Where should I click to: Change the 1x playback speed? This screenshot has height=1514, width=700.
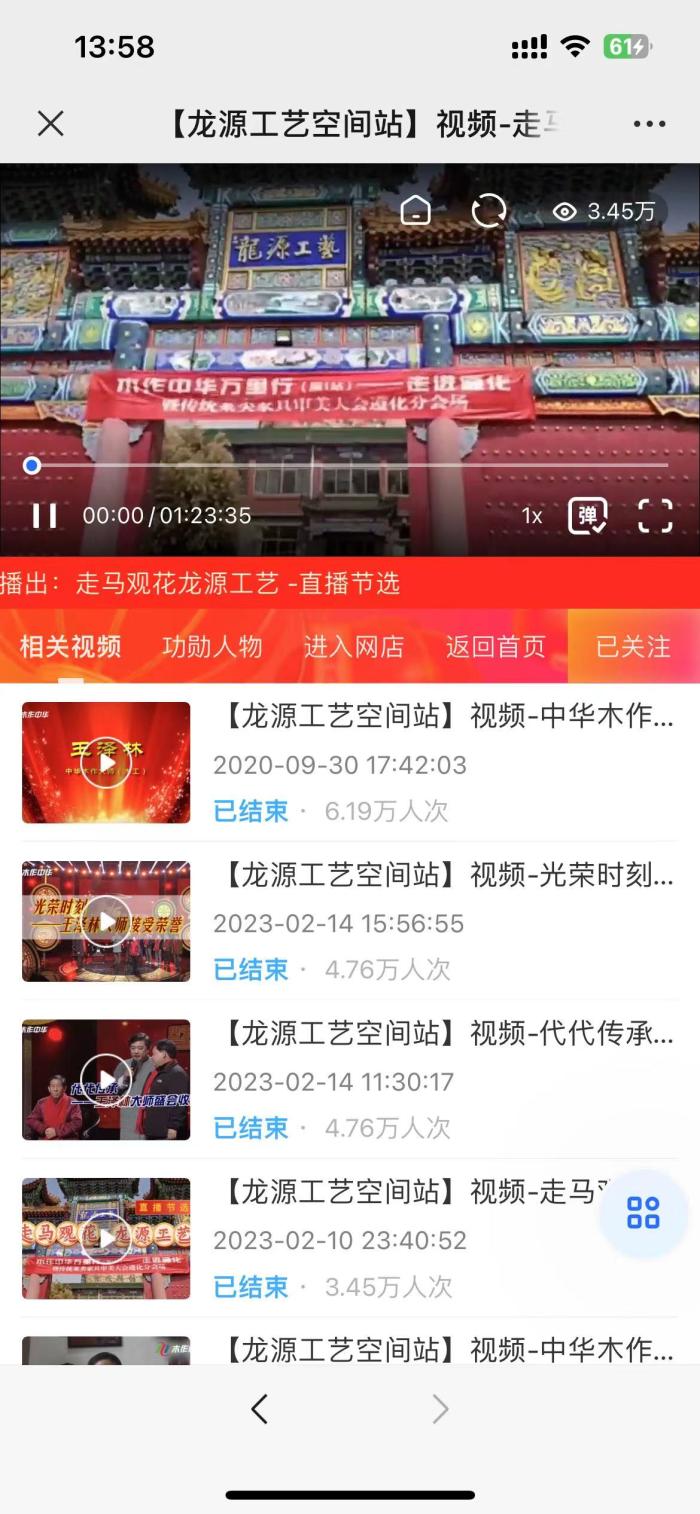coord(532,516)
